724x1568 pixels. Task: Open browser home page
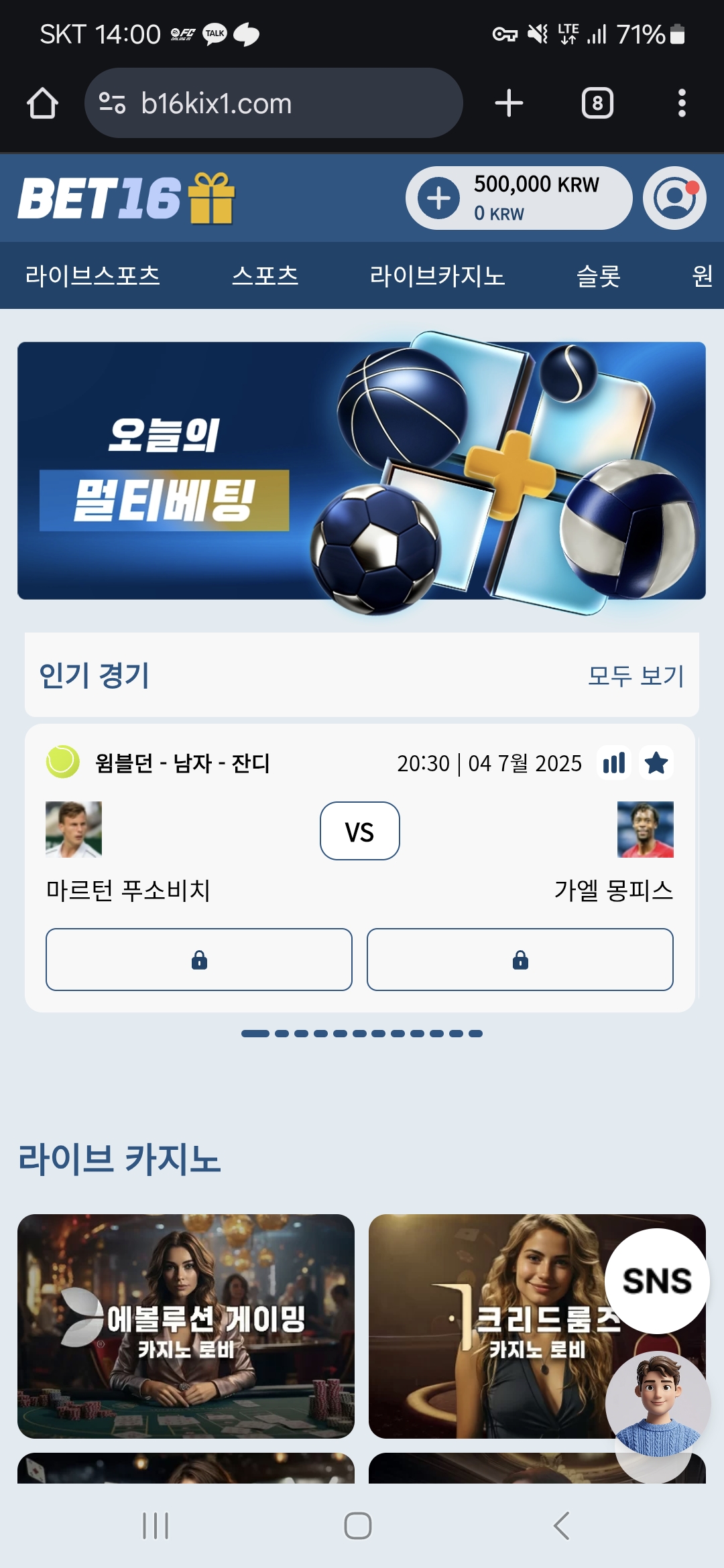coord(42,103)
